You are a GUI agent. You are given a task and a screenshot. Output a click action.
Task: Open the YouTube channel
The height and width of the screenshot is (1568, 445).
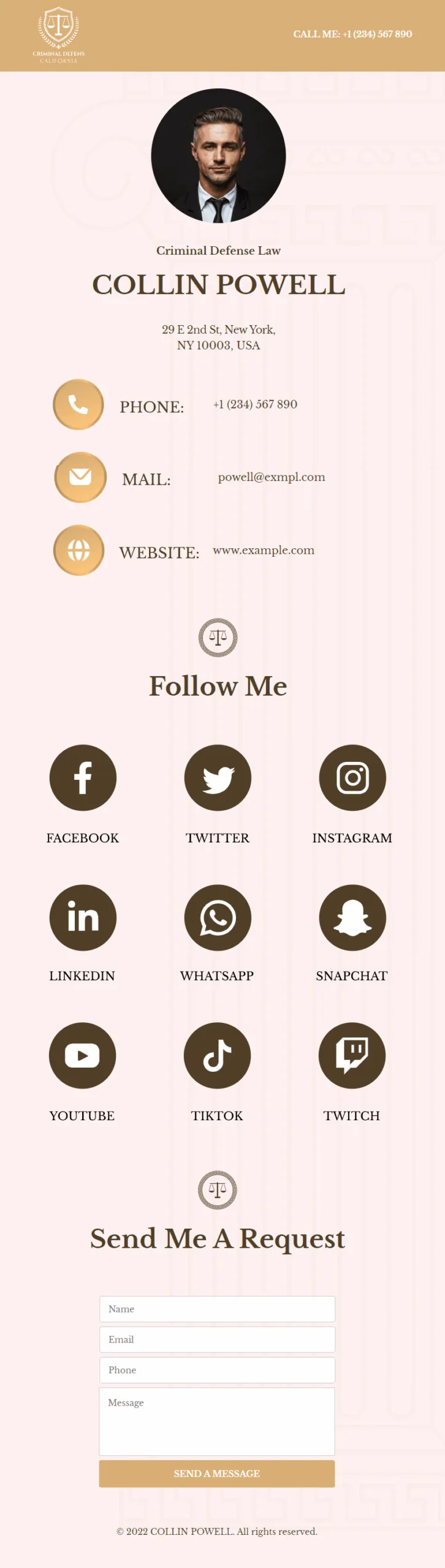pos(82,1055)
